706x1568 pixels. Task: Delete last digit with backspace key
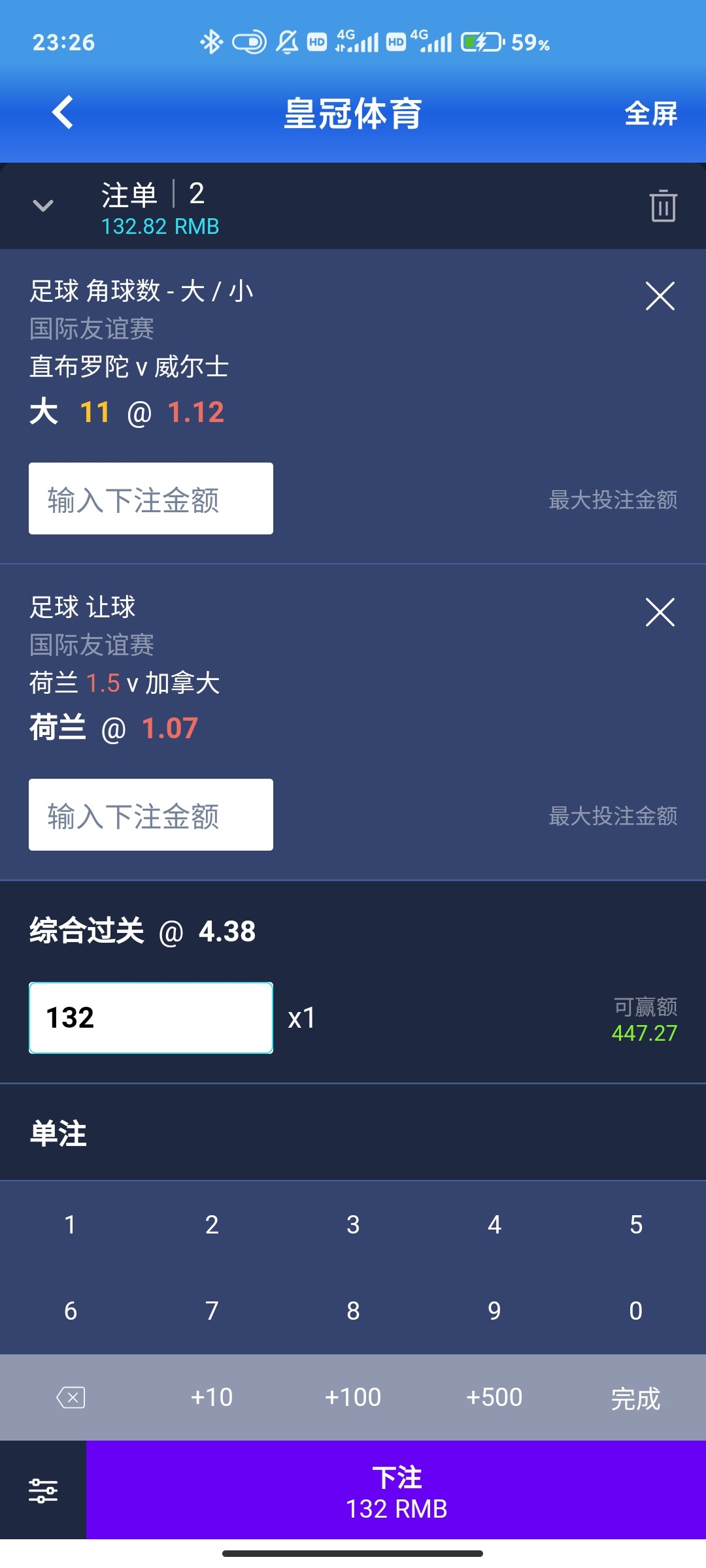point(71,1397)
